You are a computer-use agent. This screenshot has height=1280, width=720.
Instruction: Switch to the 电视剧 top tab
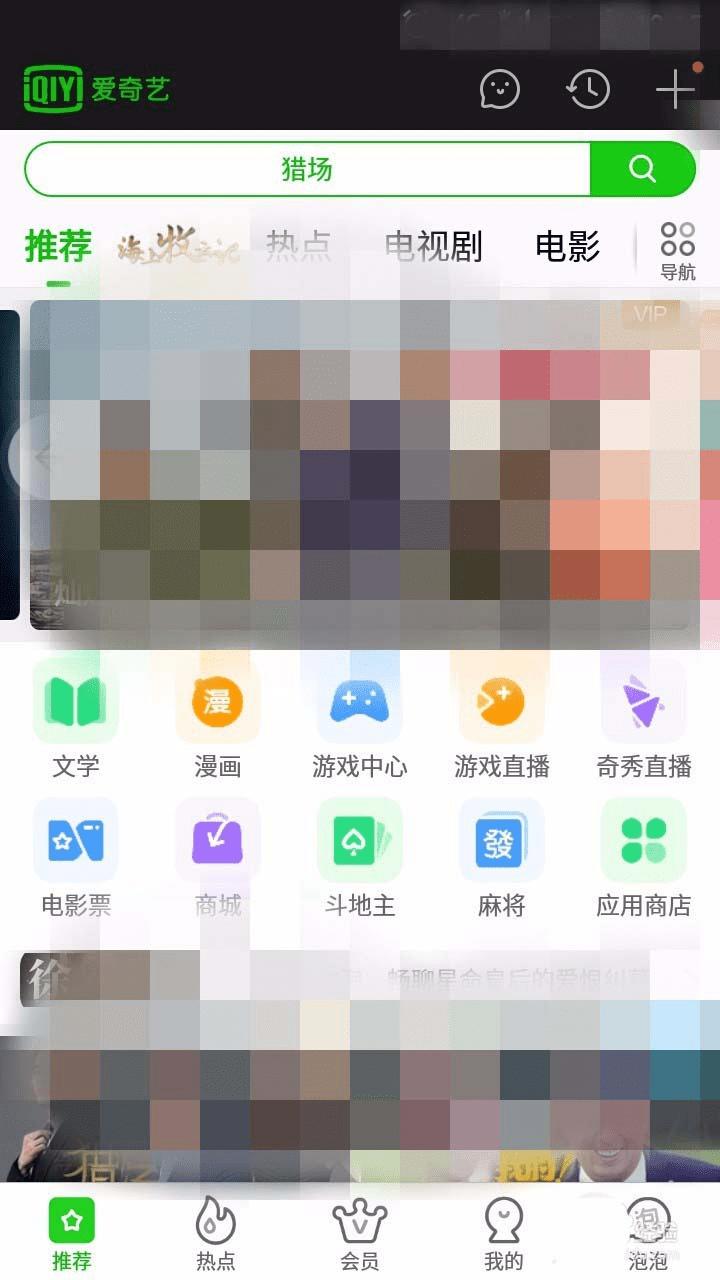coord(433,246)
